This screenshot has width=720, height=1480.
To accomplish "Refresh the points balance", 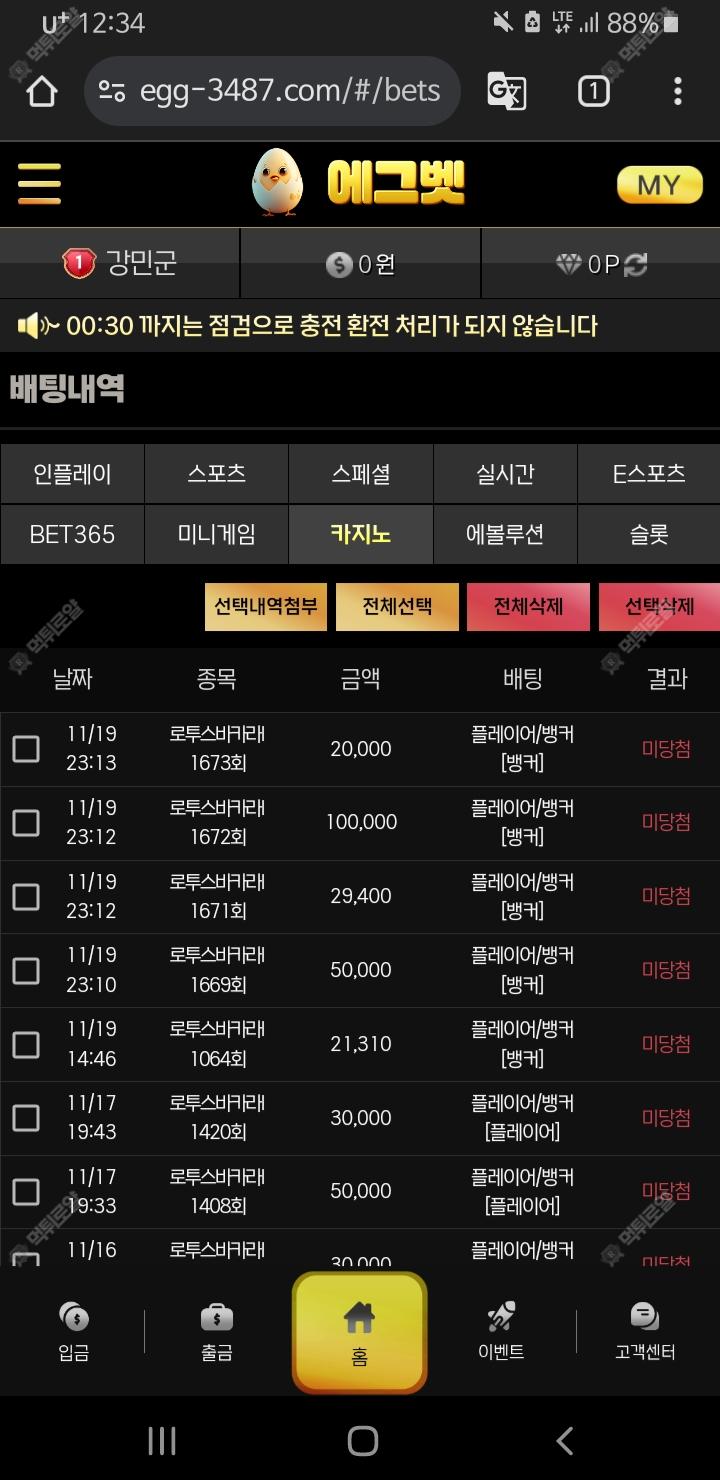I will pyautogui.click(x=635, y=264).
